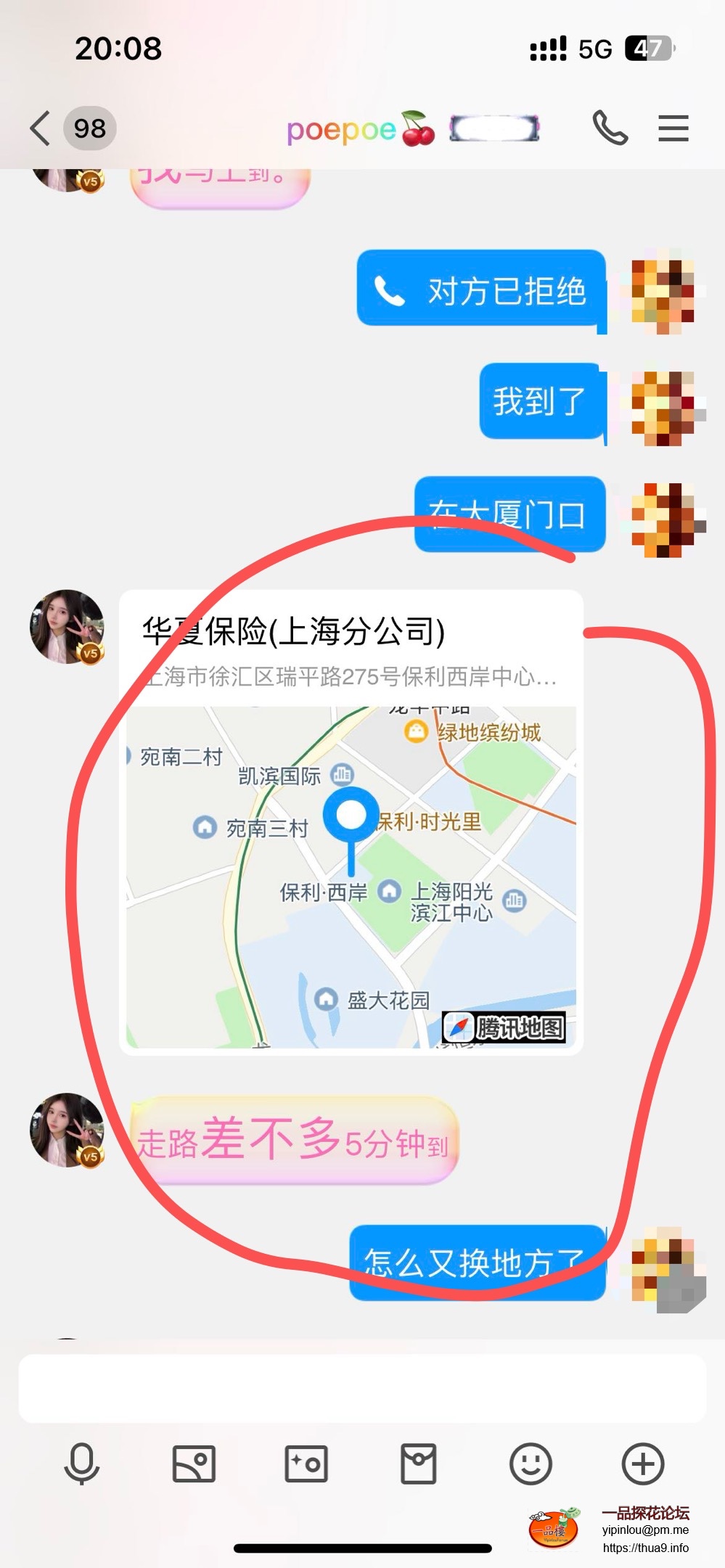Open the camera to take a photo
Screen dimensions: 725x1568
point(306,1464)
